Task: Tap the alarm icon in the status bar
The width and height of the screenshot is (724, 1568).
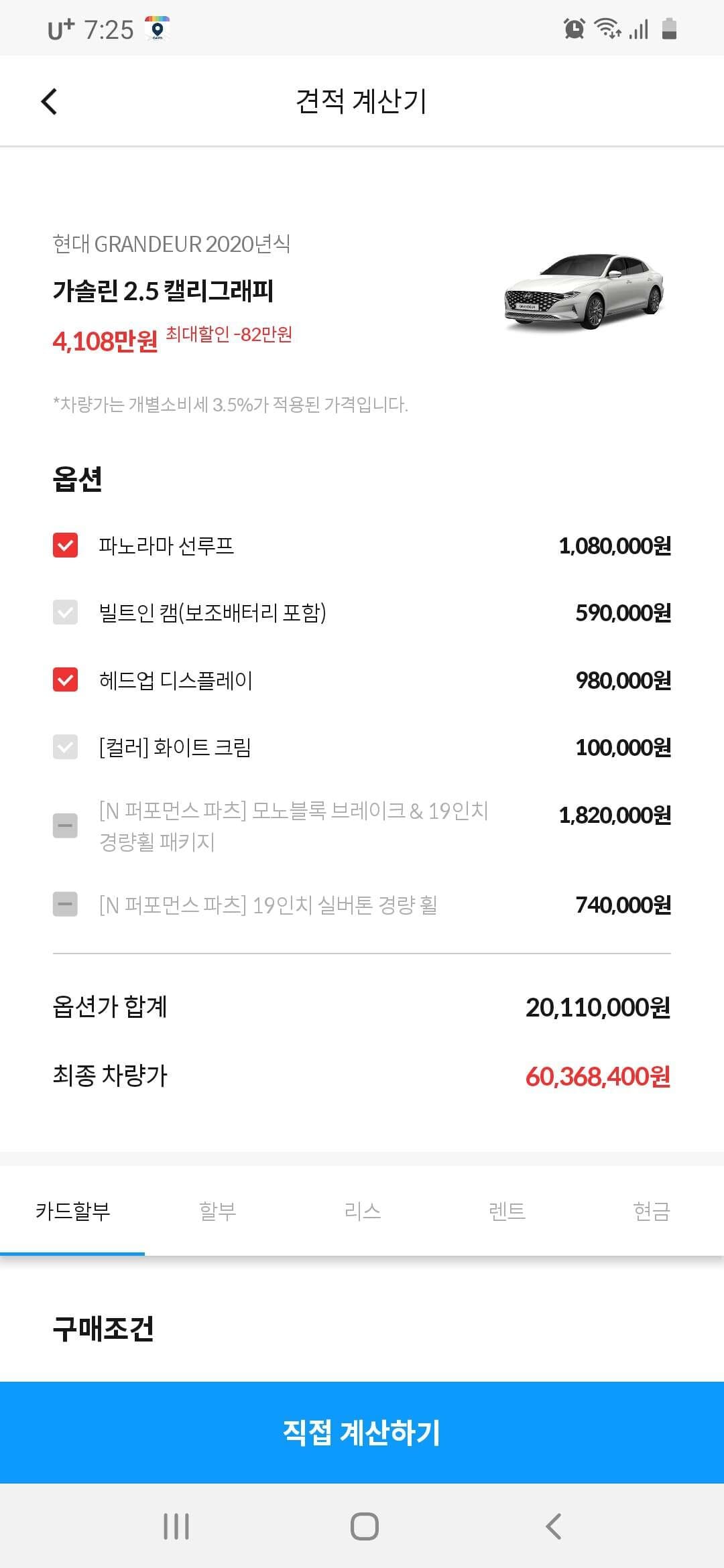Action: (572, 28)
